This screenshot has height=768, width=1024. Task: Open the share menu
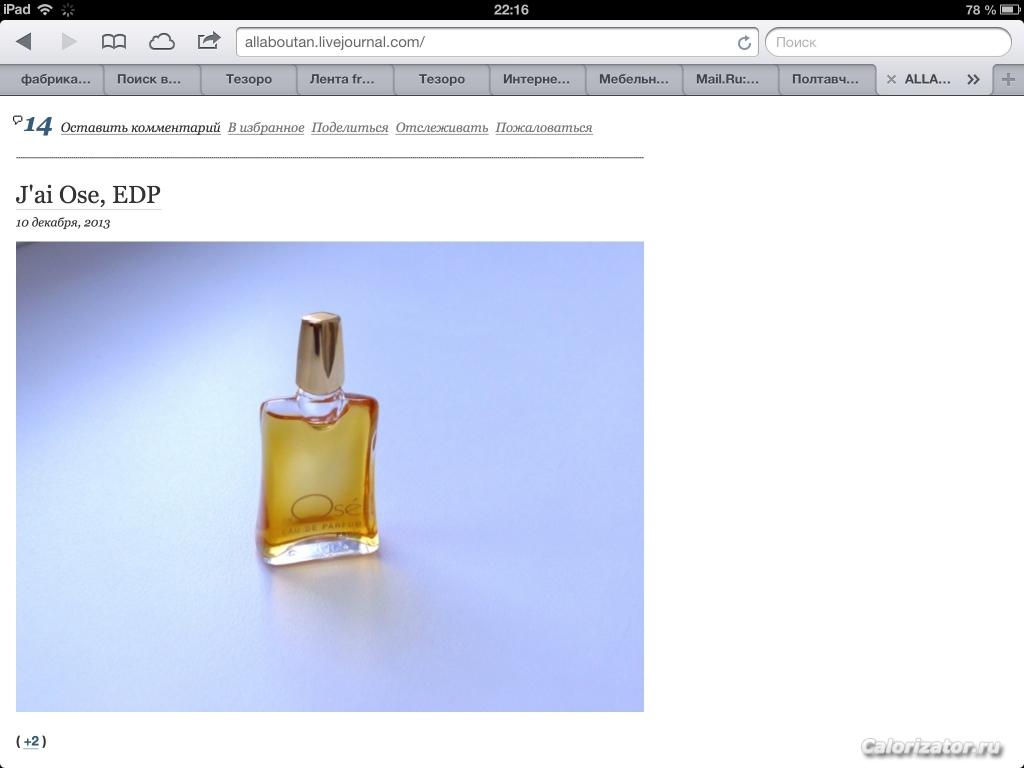[209, 41]
